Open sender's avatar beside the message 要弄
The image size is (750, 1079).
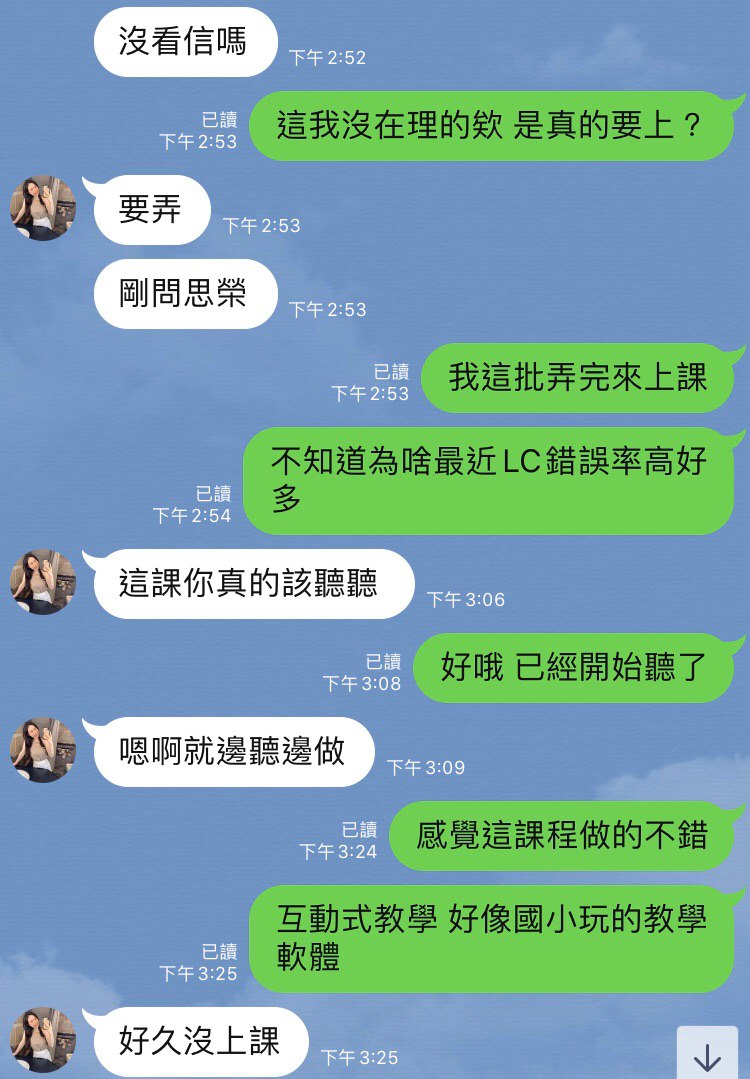coord(43,208)
